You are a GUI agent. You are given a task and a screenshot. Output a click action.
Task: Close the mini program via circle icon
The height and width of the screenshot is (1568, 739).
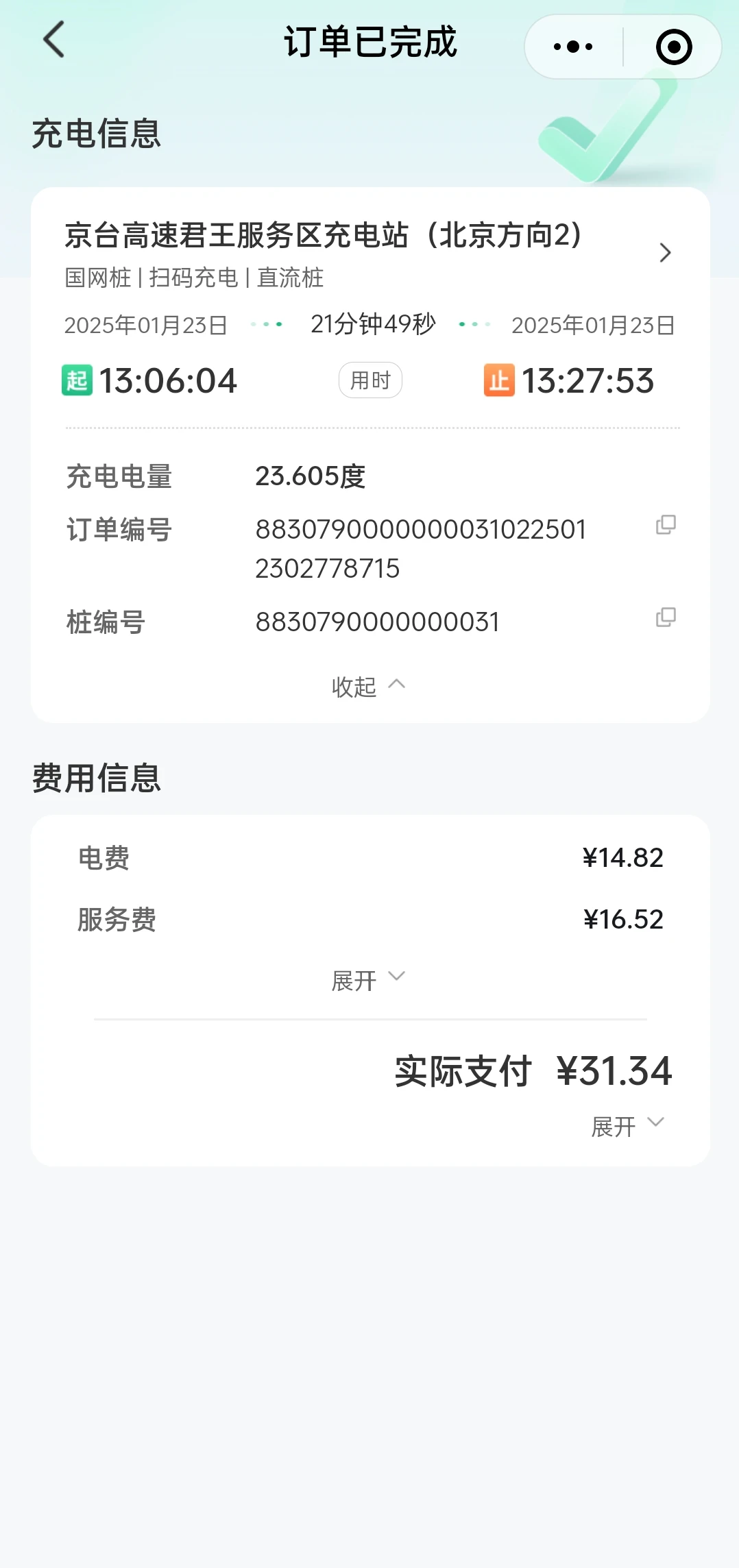point(674,47)
